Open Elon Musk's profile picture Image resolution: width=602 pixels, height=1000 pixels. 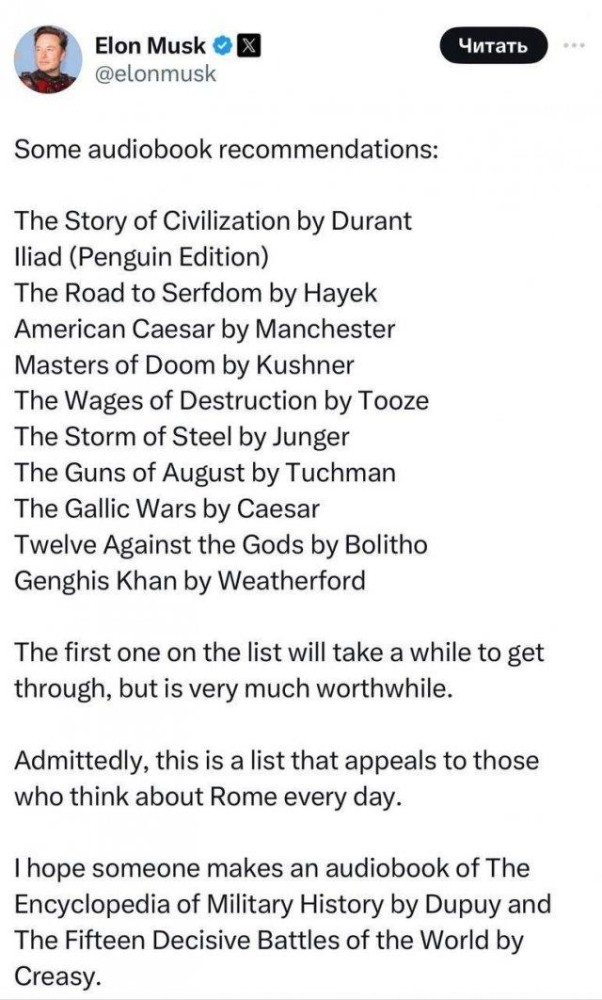click(47, 60)
